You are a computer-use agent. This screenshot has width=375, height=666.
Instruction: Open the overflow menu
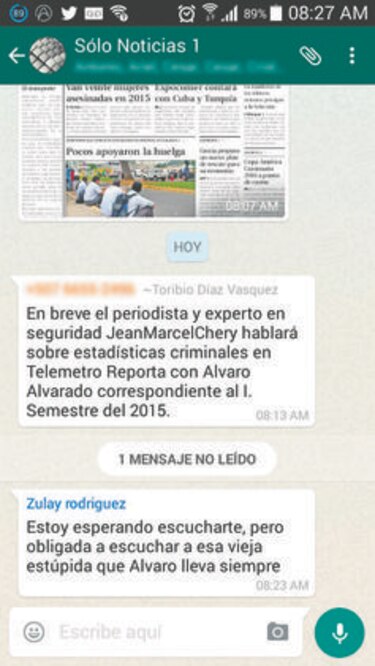pyautogui.click(x=352, y=56)
